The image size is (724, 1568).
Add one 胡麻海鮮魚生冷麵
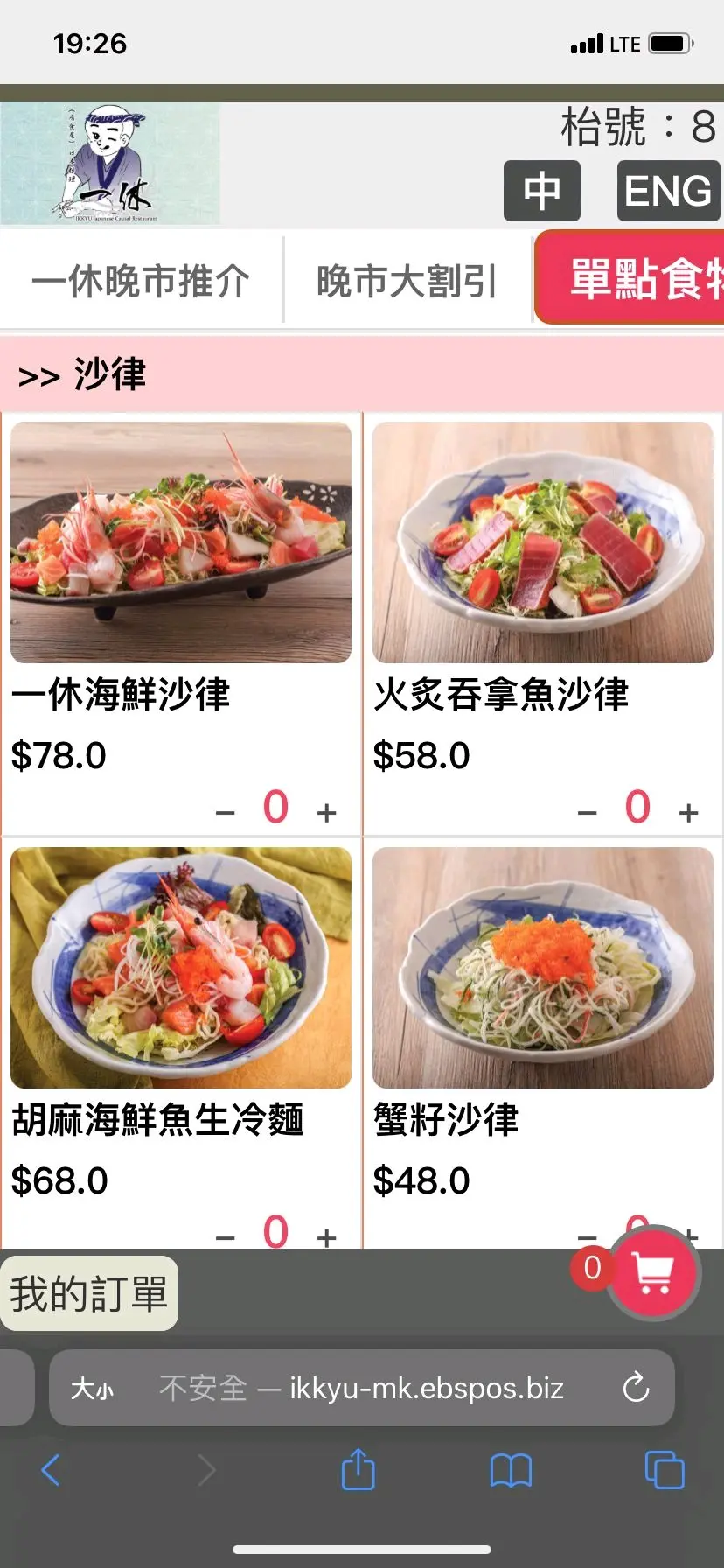pyautogui.click(x=327, y=1236)
